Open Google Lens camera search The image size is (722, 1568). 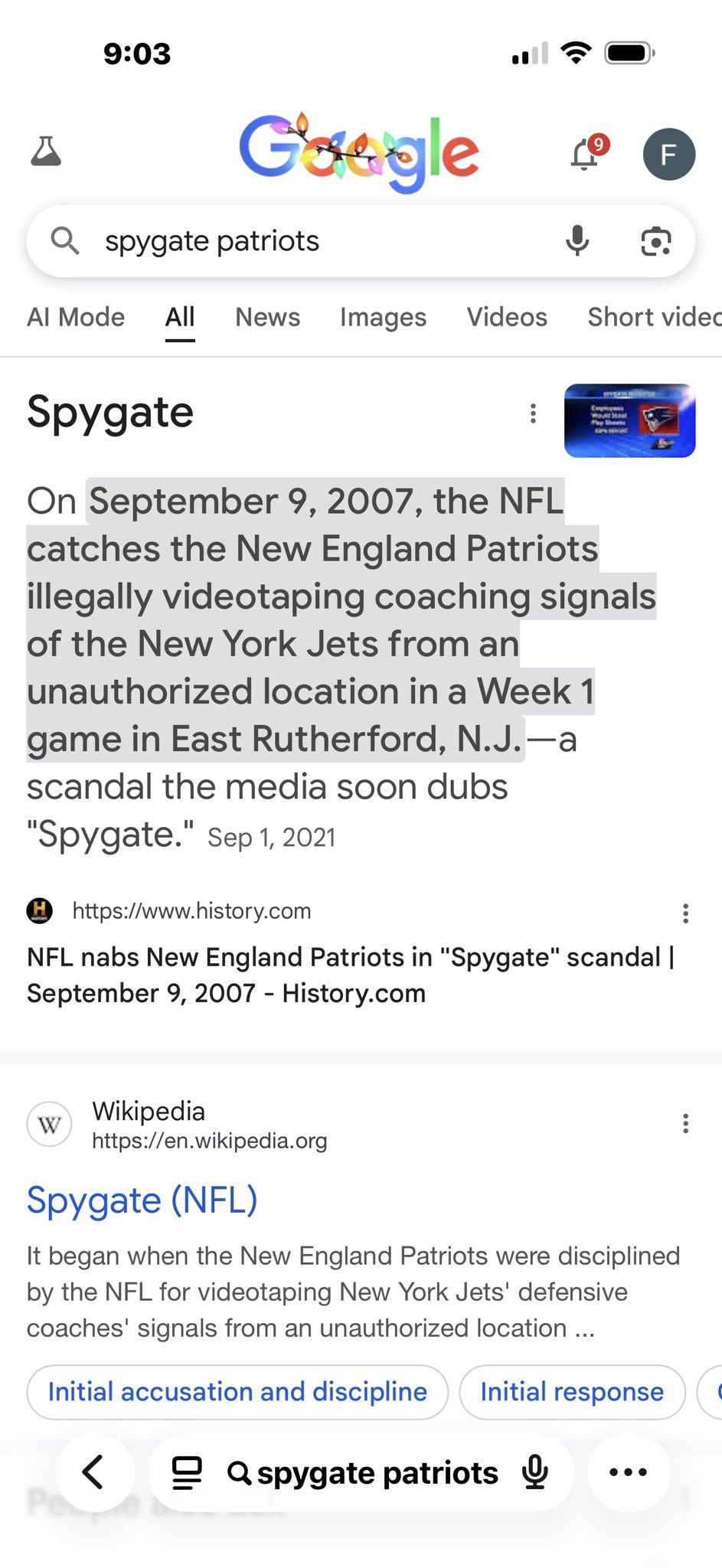point(655,241)
